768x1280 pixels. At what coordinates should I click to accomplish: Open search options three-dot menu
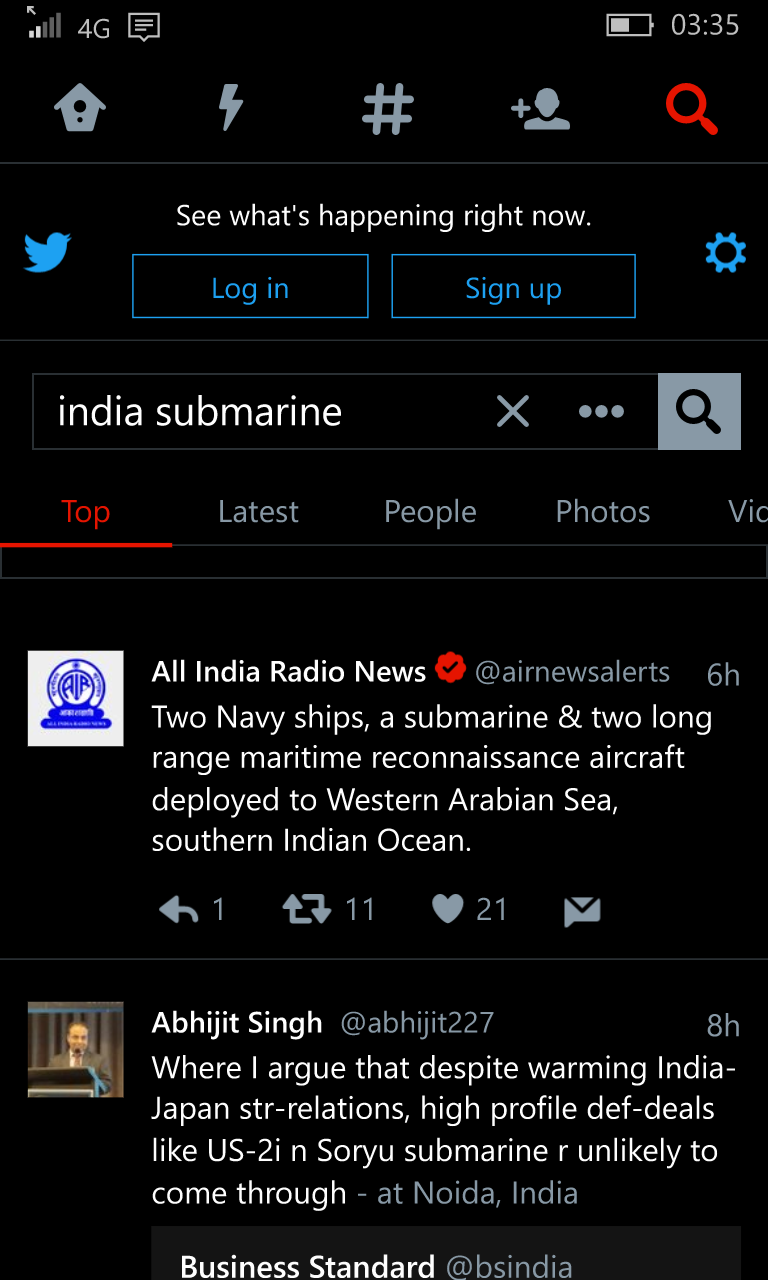point(601,411)
